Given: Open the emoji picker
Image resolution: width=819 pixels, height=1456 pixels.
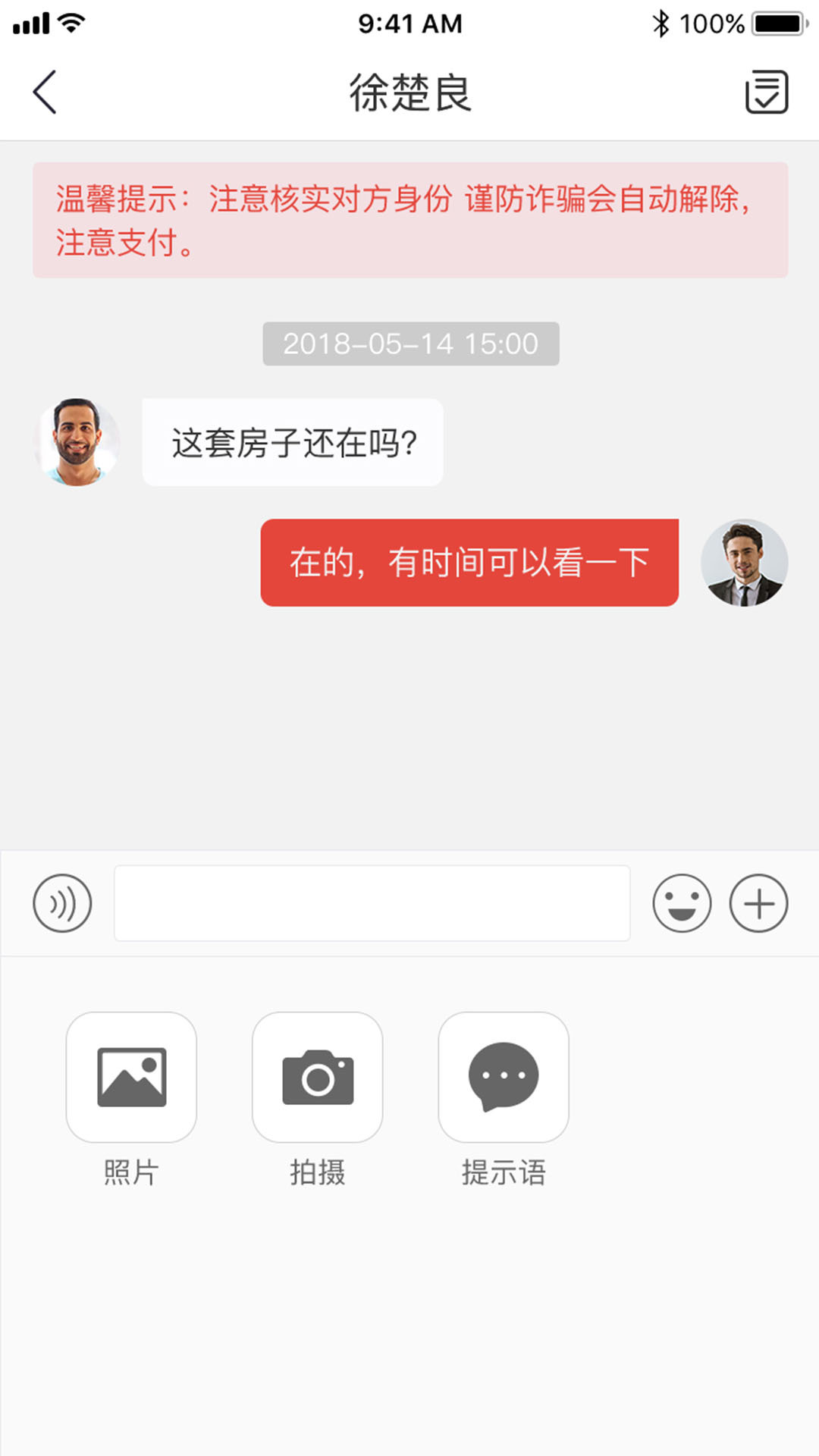Looking at the screenshot, I should 682,903.
